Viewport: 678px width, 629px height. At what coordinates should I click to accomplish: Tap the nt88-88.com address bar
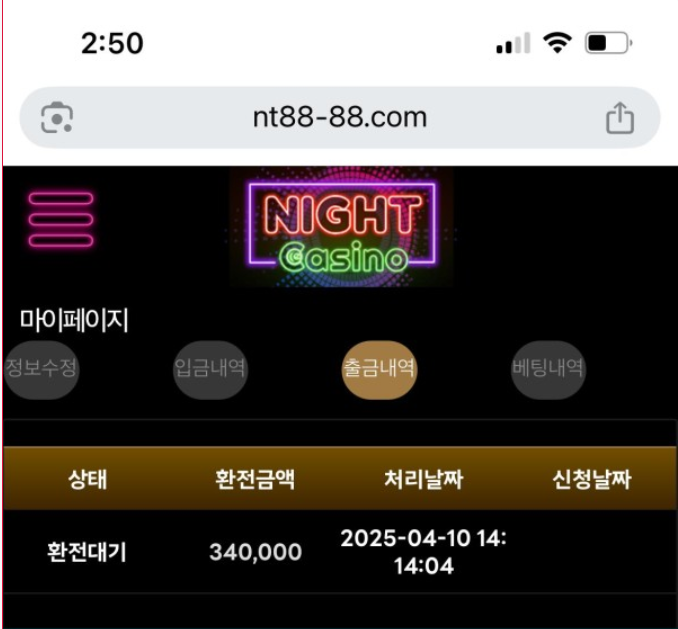coord(340,118)
